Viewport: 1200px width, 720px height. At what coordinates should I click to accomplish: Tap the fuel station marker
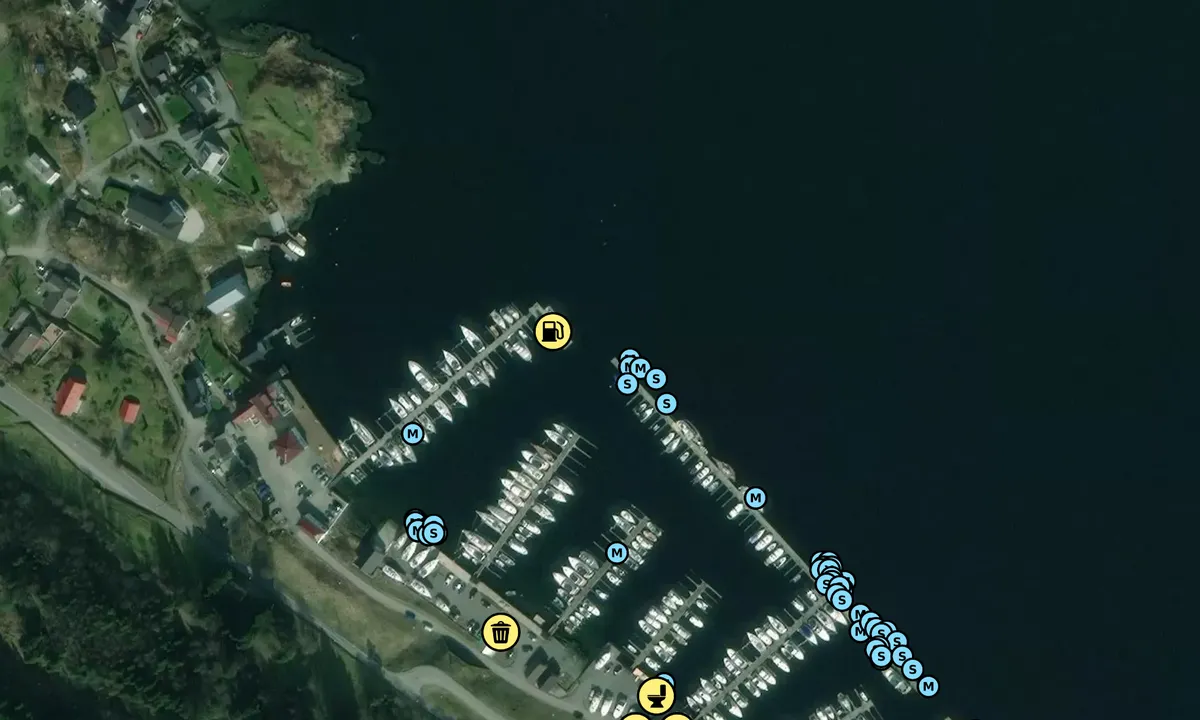click(553, 331)
